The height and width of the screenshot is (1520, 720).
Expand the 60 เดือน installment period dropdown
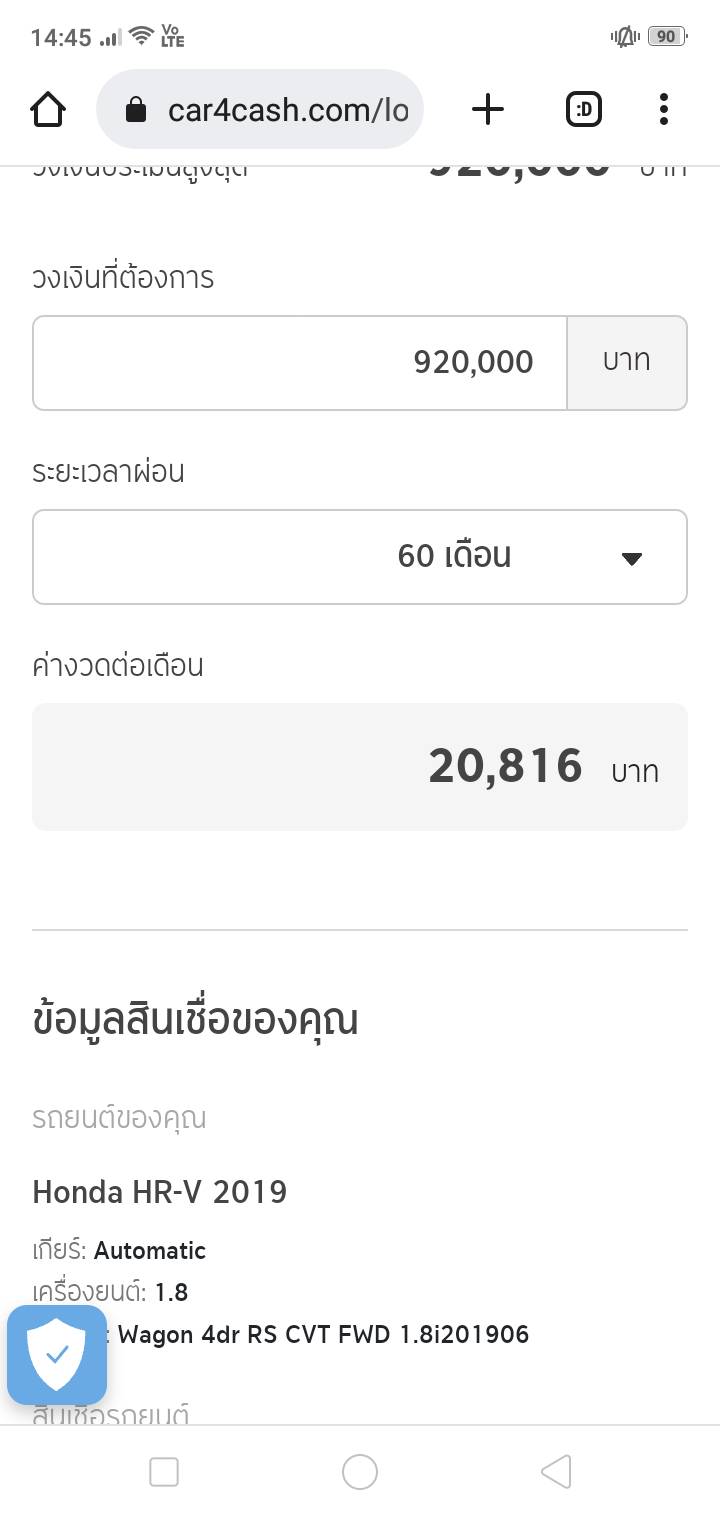pyautogui.click(x=360, y=557)
